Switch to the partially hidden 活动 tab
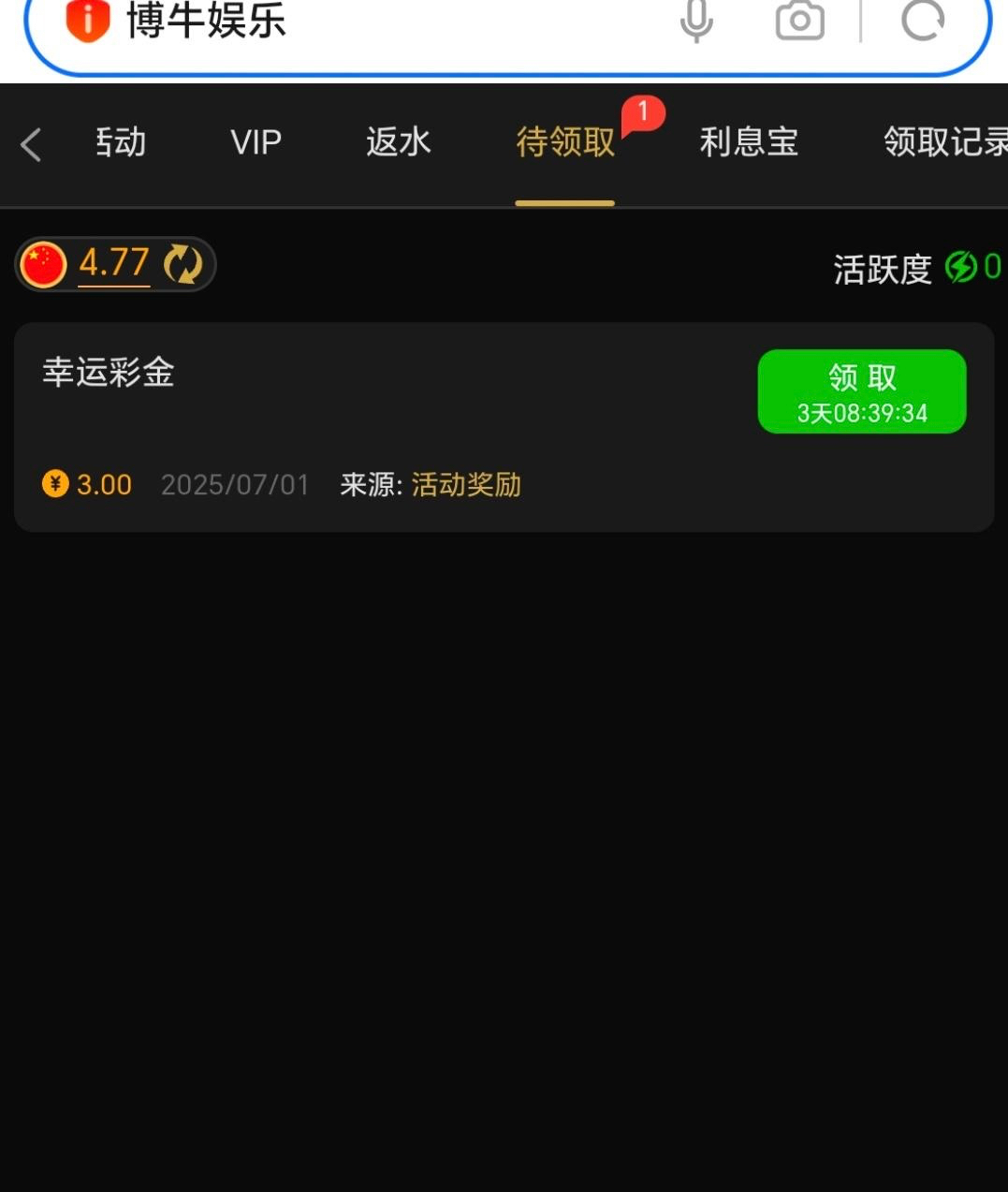The width and height of the screenshot is (1008, 1192). pos(122,142)
